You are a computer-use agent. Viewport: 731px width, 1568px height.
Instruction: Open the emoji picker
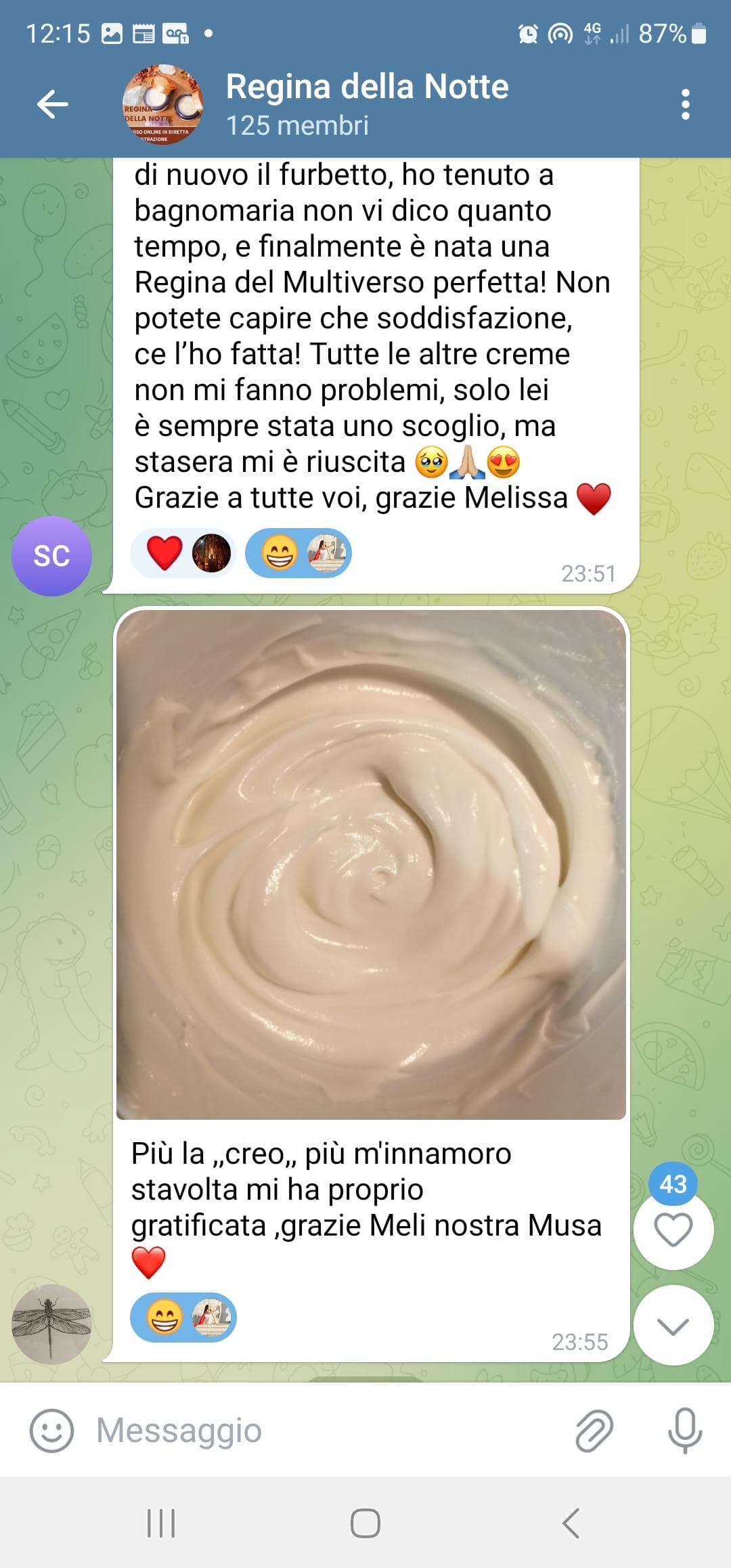coord(51,1430)
